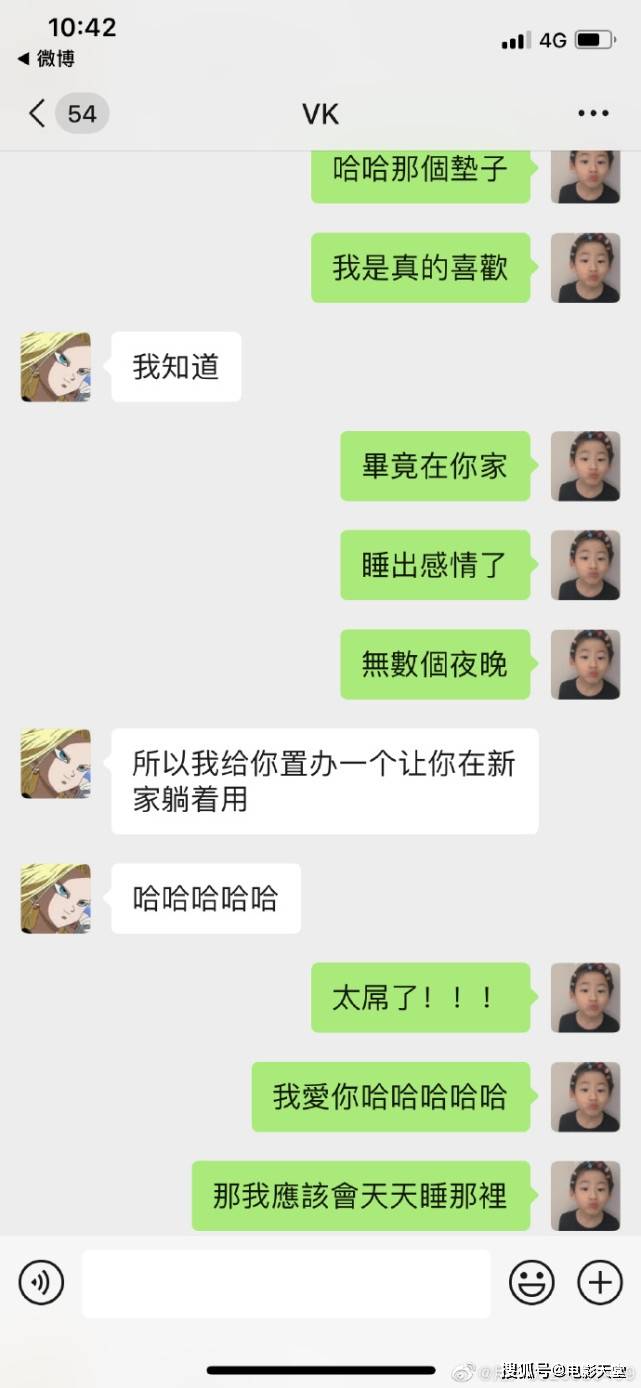This screenshot has height=1388, width=641.
Task: Open the chat overflow menu
Action: [593, 114]
